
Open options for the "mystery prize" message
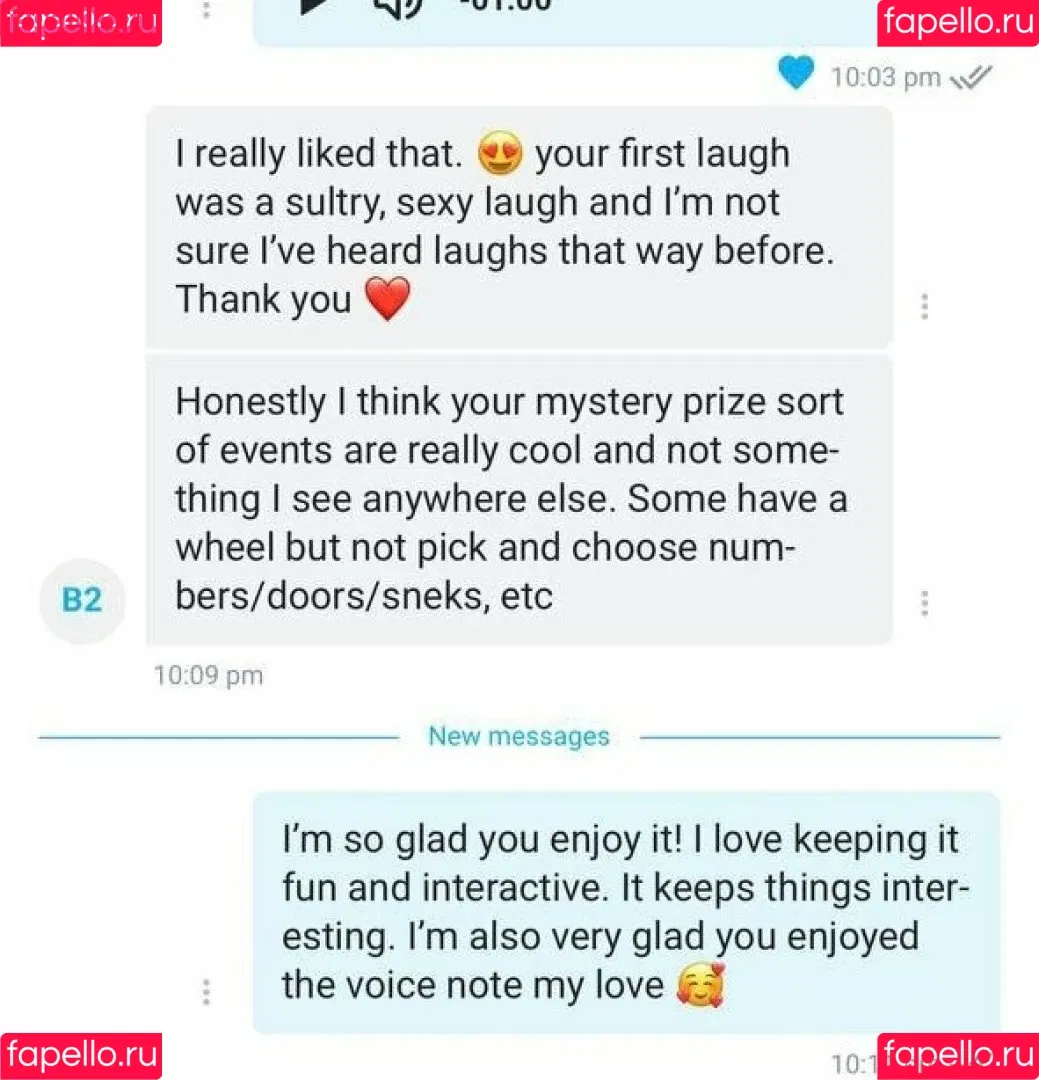924,602
